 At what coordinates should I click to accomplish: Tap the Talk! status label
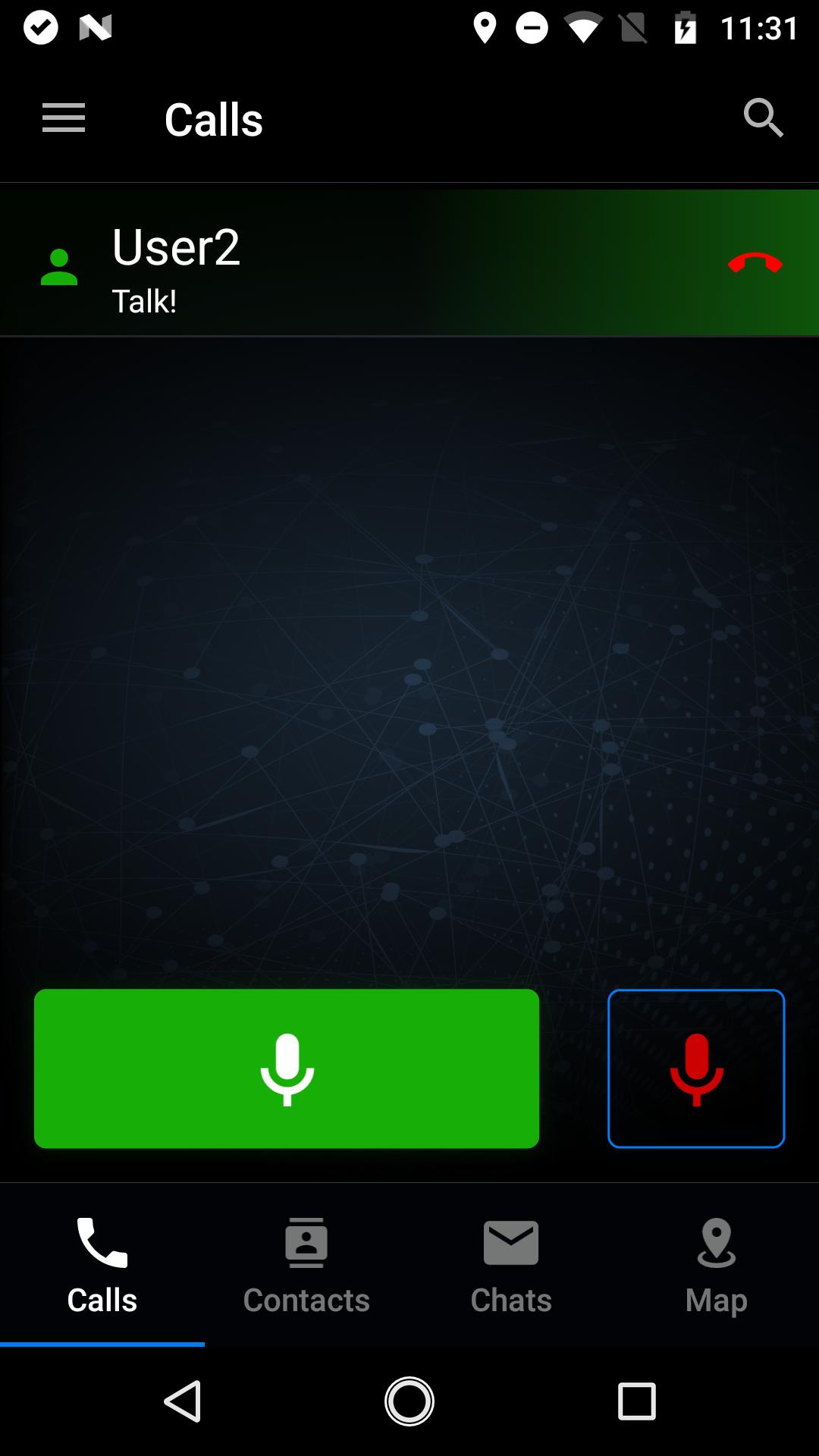coord(143,302)
